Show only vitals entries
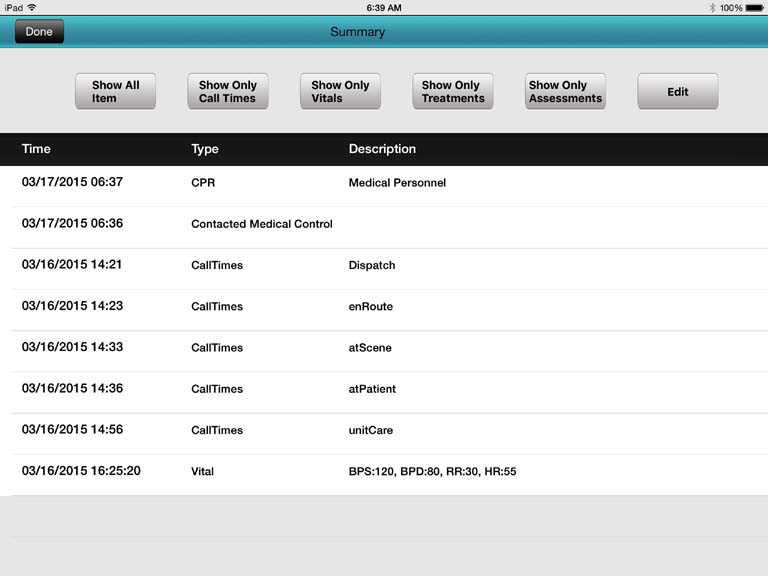The width and height of the screenshot is (768, 576). 340,92
